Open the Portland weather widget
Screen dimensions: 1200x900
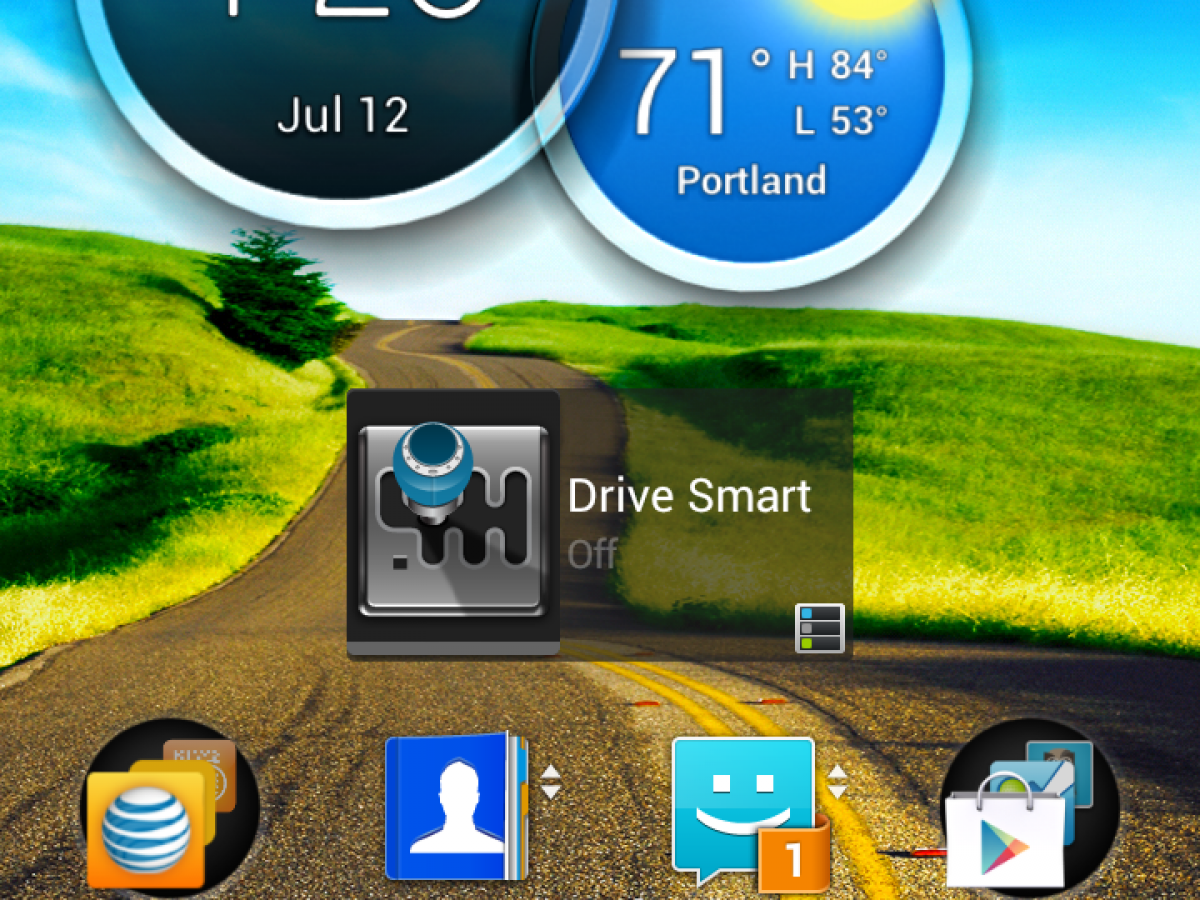tap(752, 130)
